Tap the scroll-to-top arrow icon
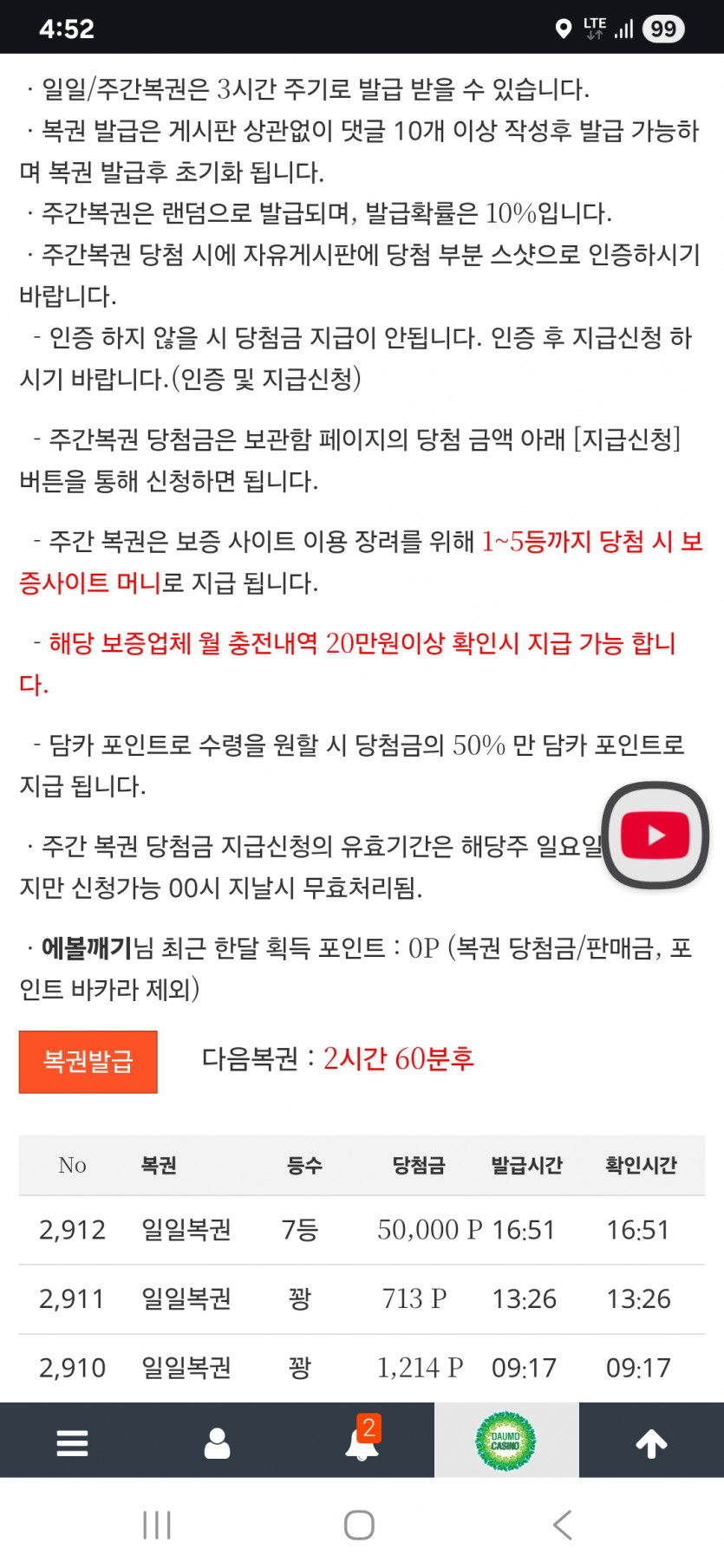Screen dimensions: 724x1568 (x=651, y=1441)
